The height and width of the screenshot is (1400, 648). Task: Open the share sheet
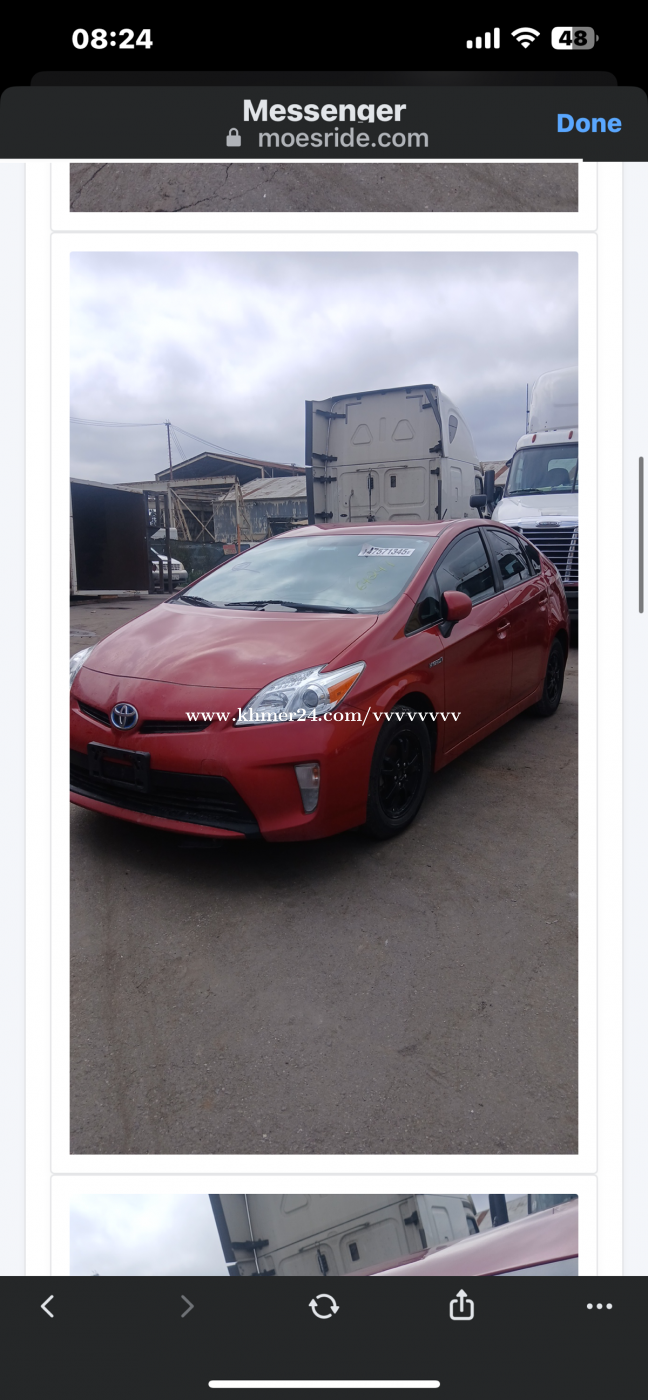461,1304
